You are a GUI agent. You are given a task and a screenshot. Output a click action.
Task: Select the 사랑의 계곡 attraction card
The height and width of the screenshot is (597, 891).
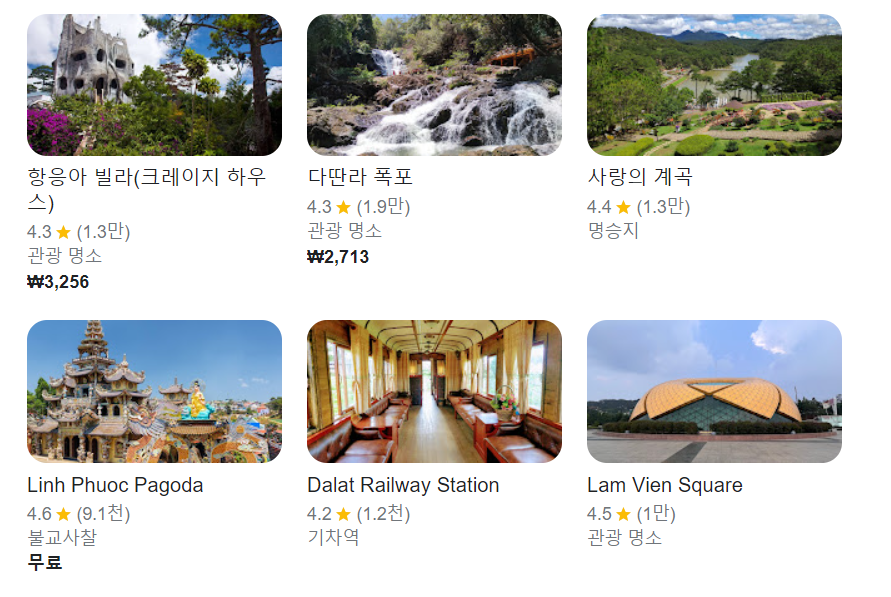714,86
